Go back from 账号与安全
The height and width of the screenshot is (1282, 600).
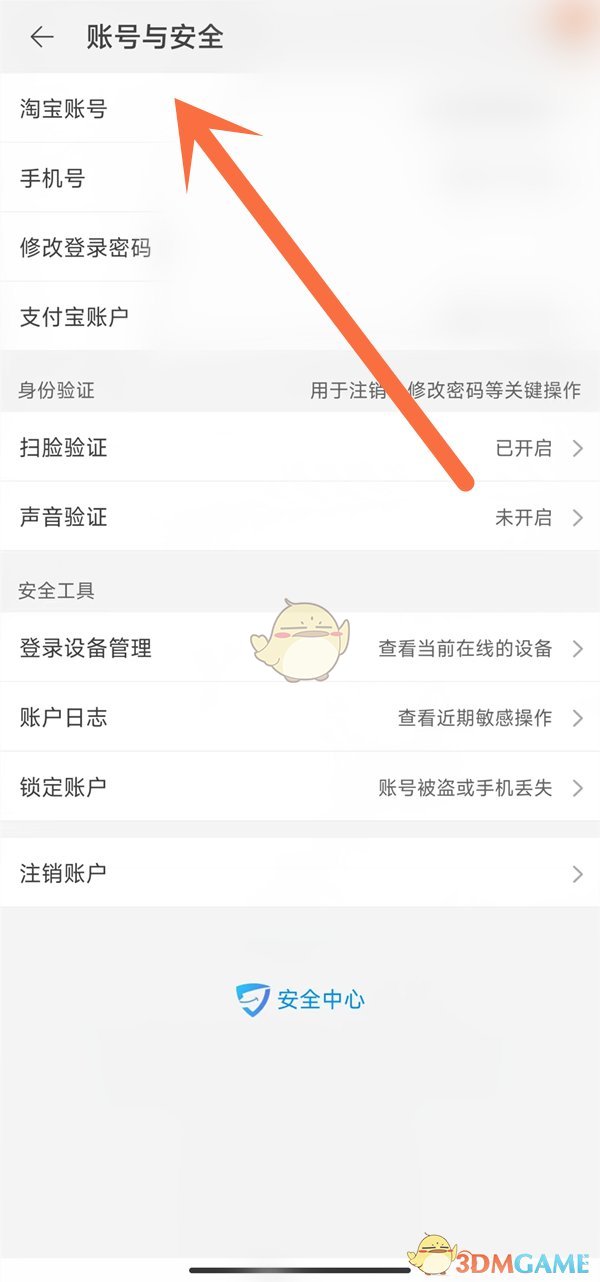[x=41, y=37]
